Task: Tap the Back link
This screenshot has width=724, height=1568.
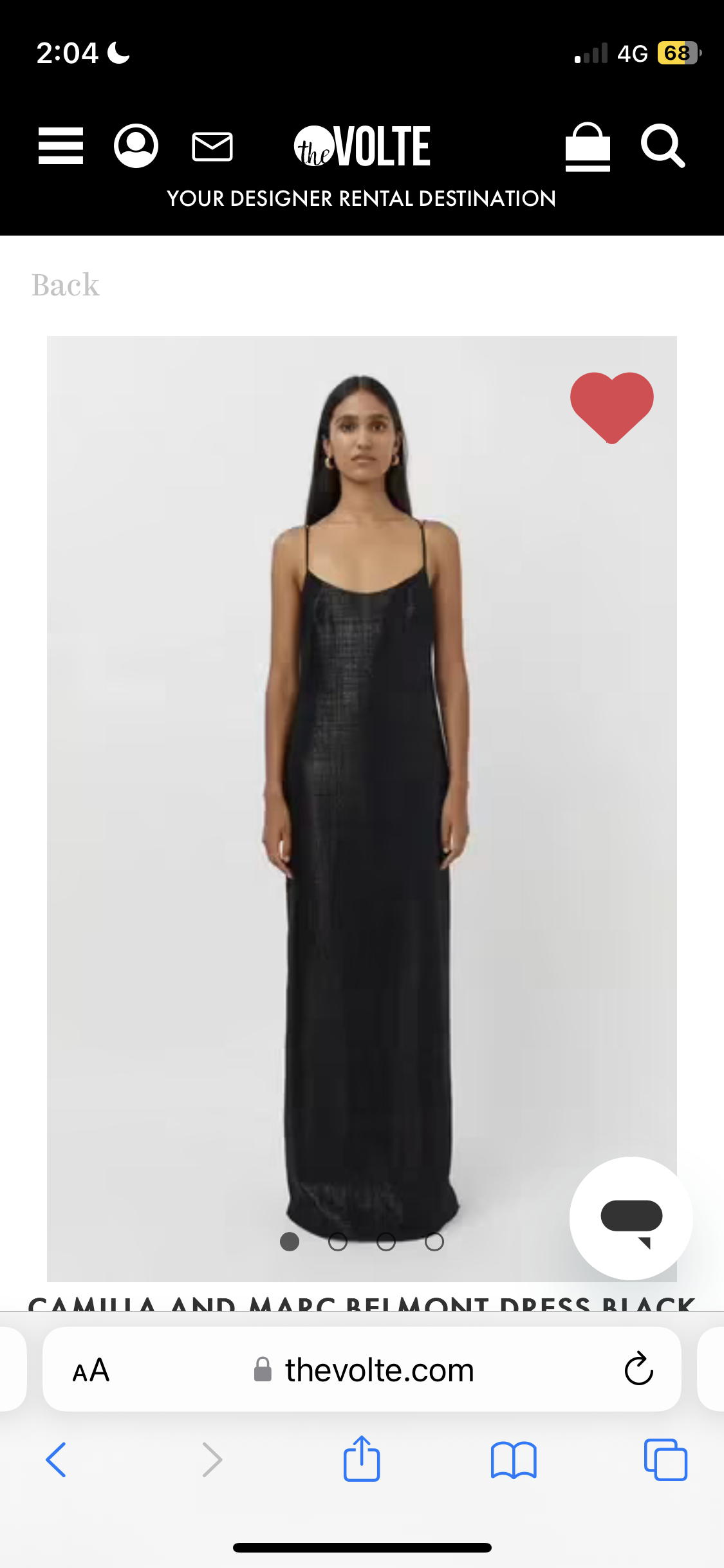Action: [66, 285]
